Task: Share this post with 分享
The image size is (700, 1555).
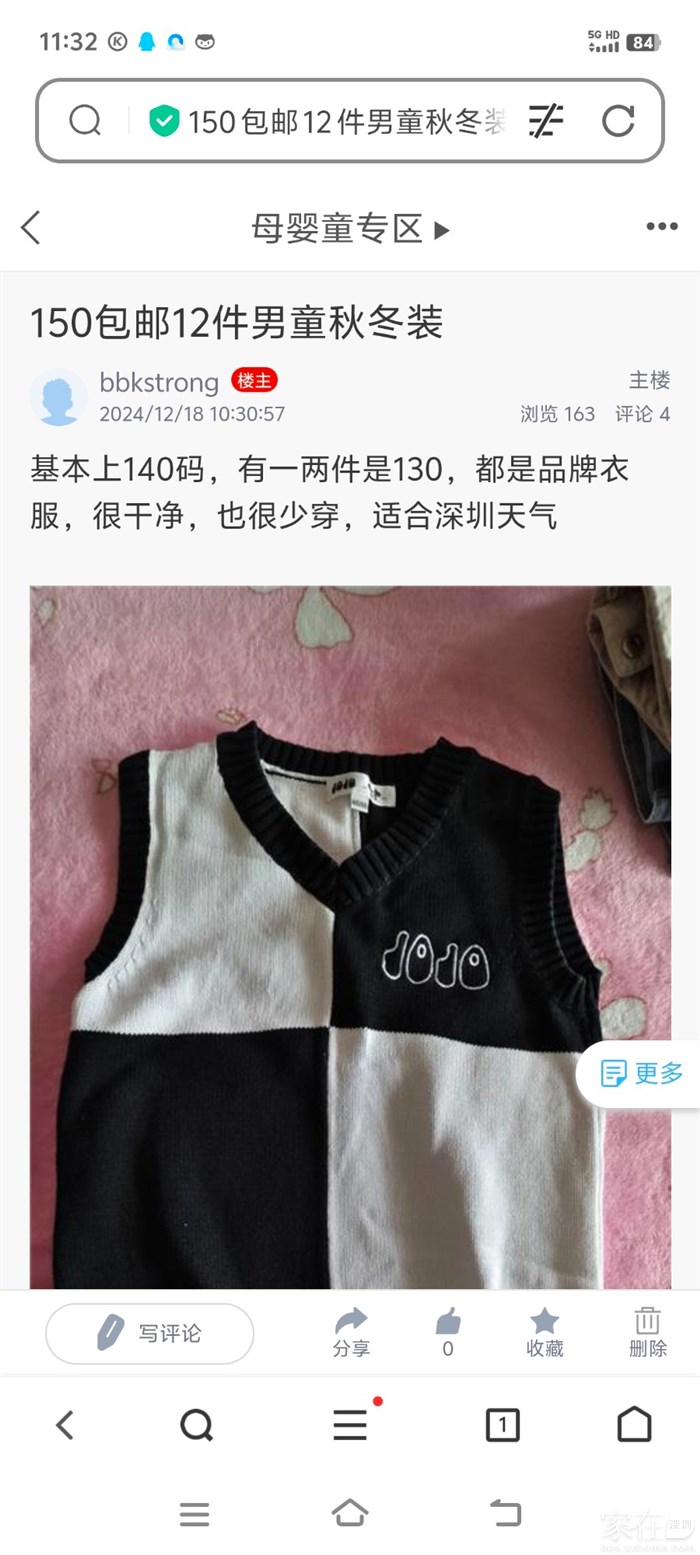Action: tap(351, 1333)
